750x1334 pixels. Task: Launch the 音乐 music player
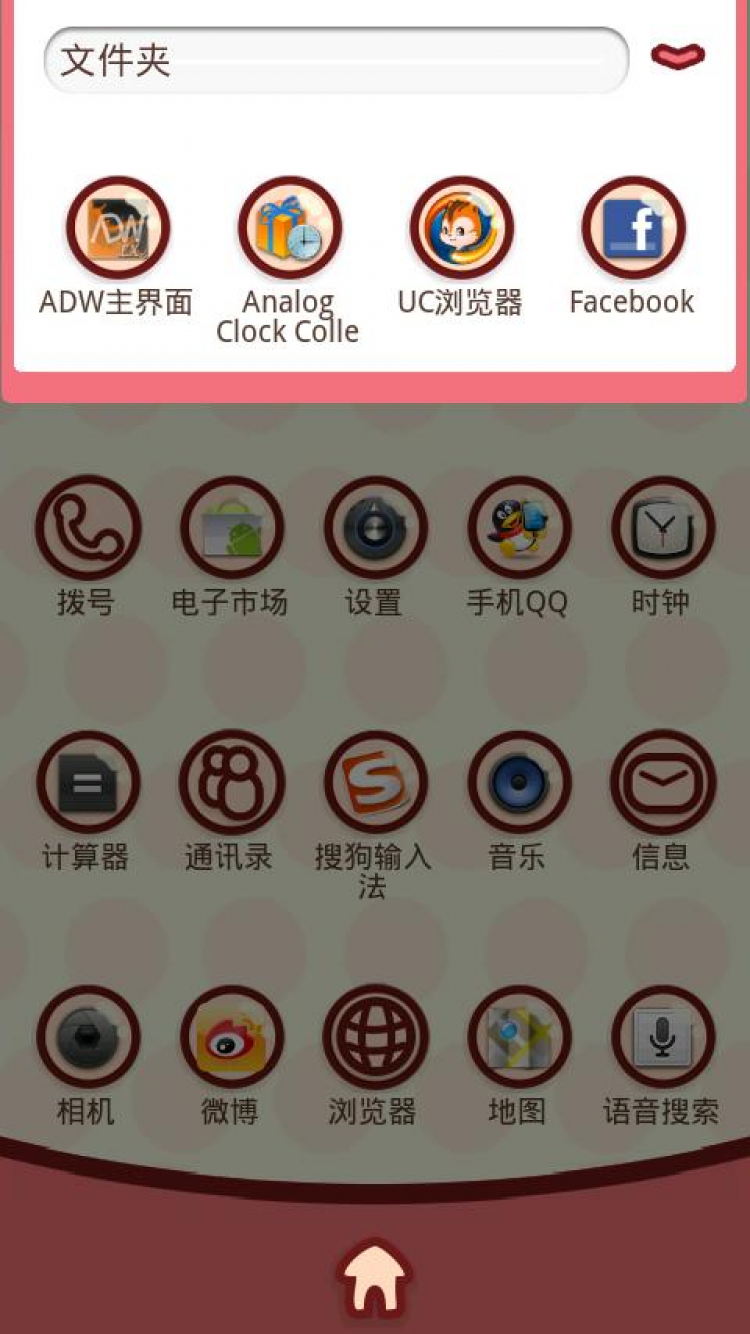coord(519,783)
